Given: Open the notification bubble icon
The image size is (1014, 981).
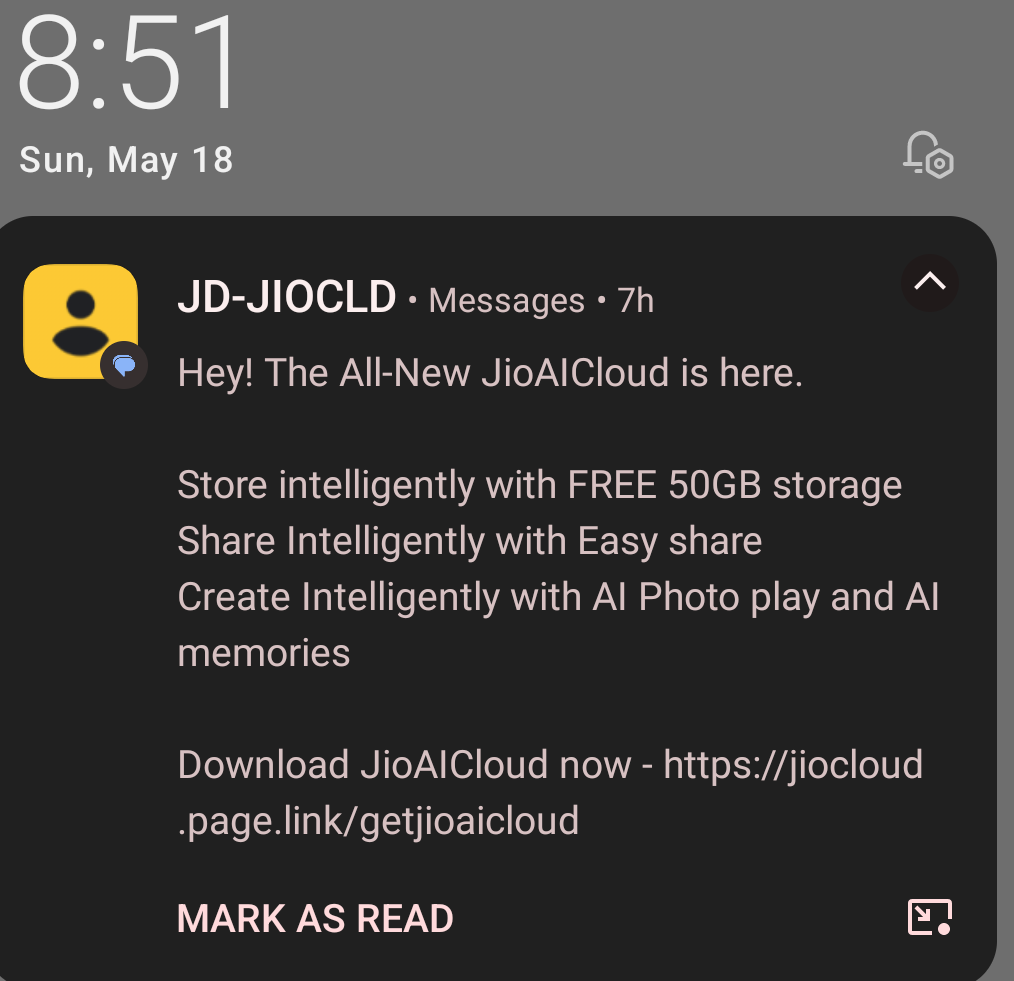Looking at the screenshot, I should 929,916.
